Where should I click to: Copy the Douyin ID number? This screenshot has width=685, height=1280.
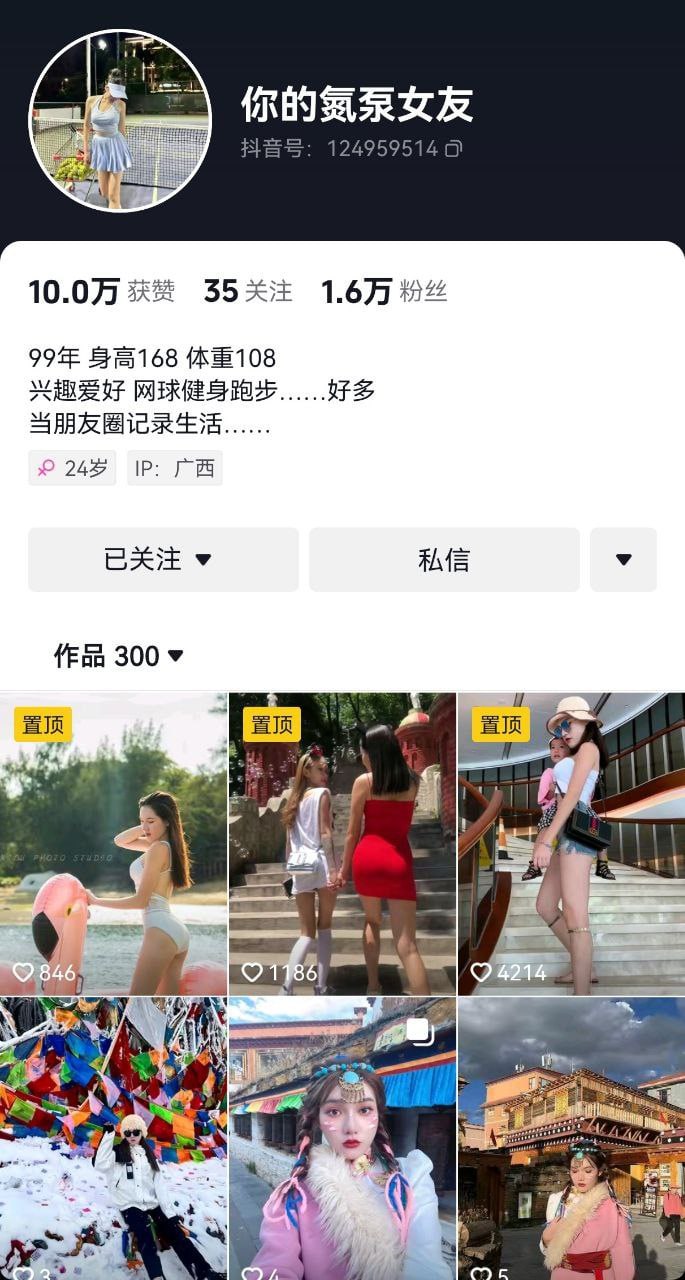coord(453,149)
